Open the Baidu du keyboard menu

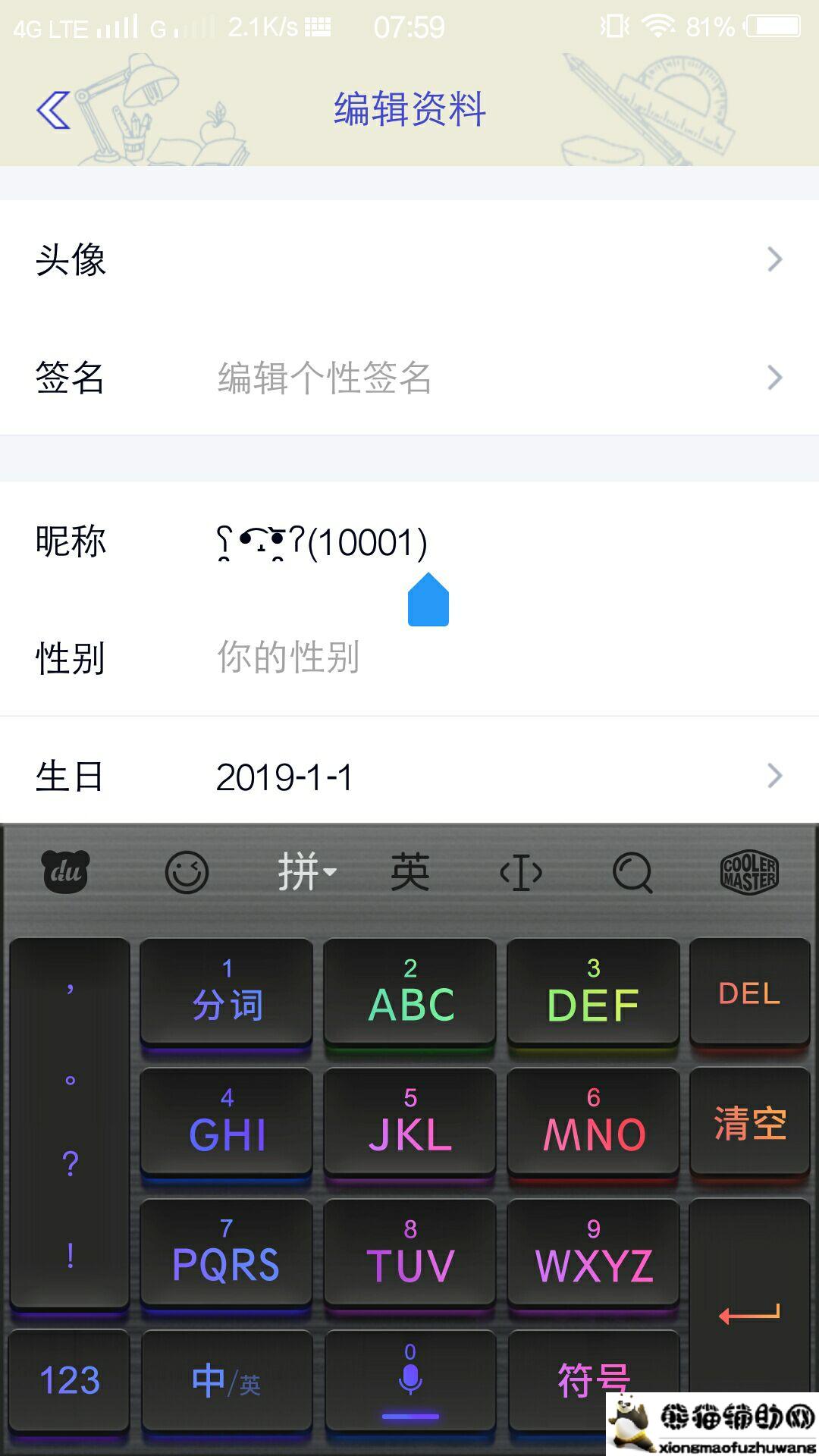click(65, 872)
